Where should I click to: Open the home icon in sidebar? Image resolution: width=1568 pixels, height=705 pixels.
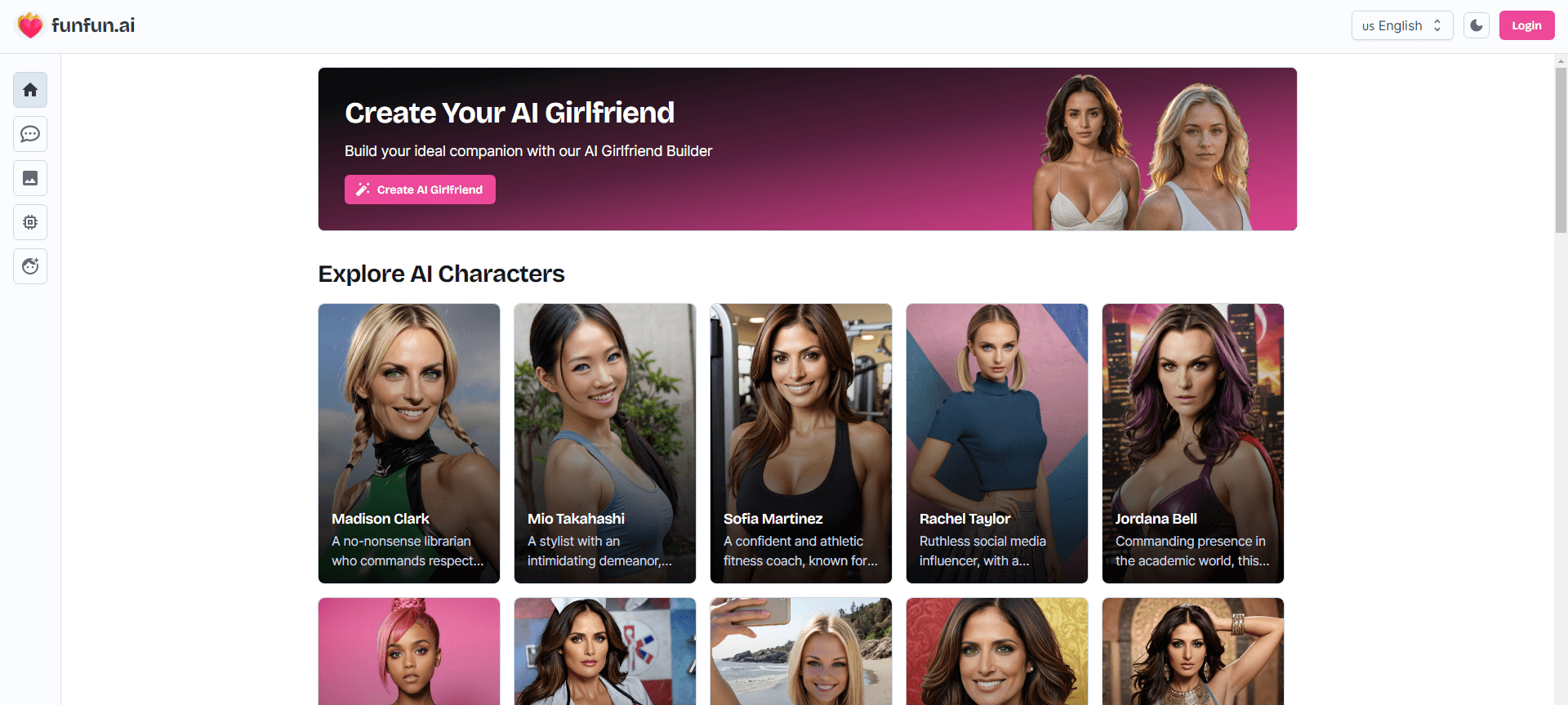(x=30, y=90)
